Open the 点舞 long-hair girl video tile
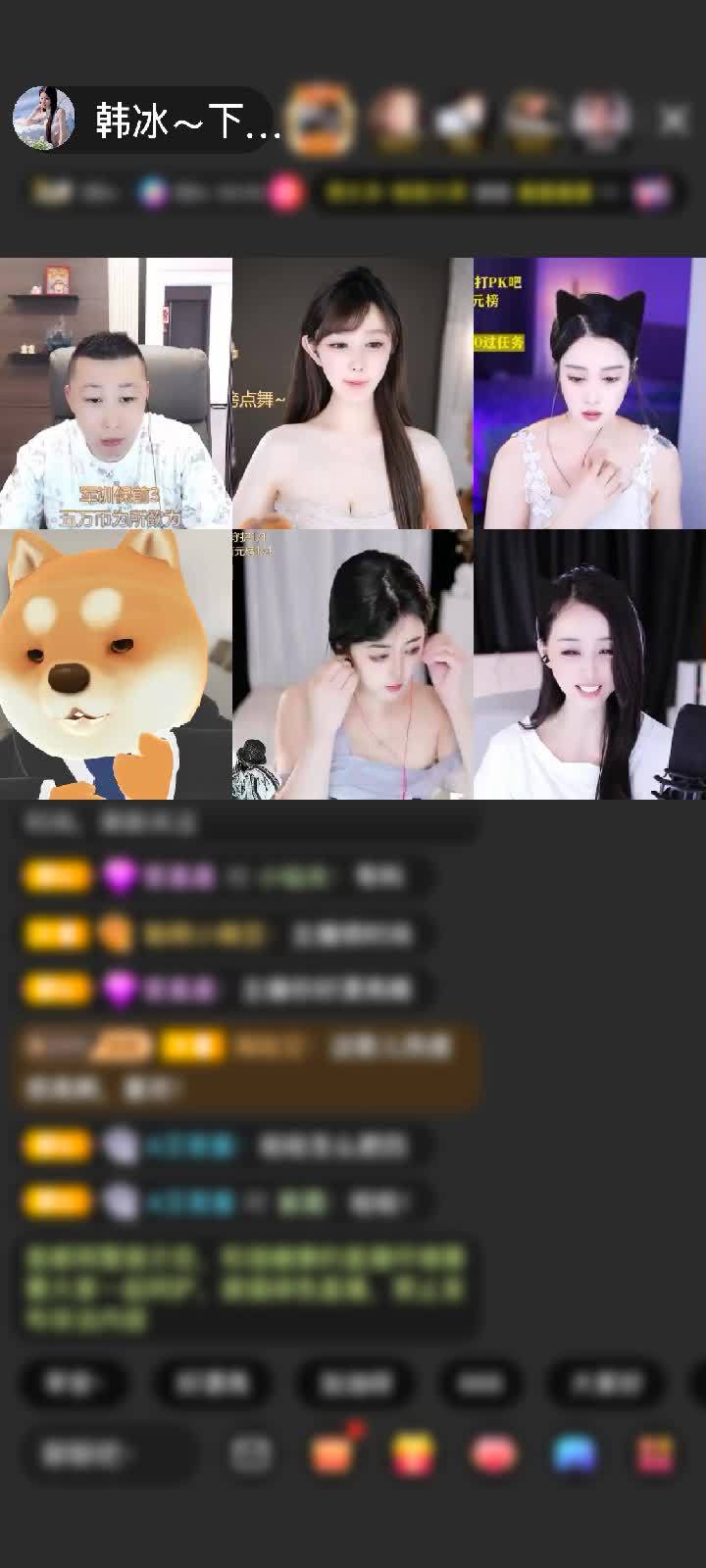Screen dimensions: 706x1568 pos(353,394)
